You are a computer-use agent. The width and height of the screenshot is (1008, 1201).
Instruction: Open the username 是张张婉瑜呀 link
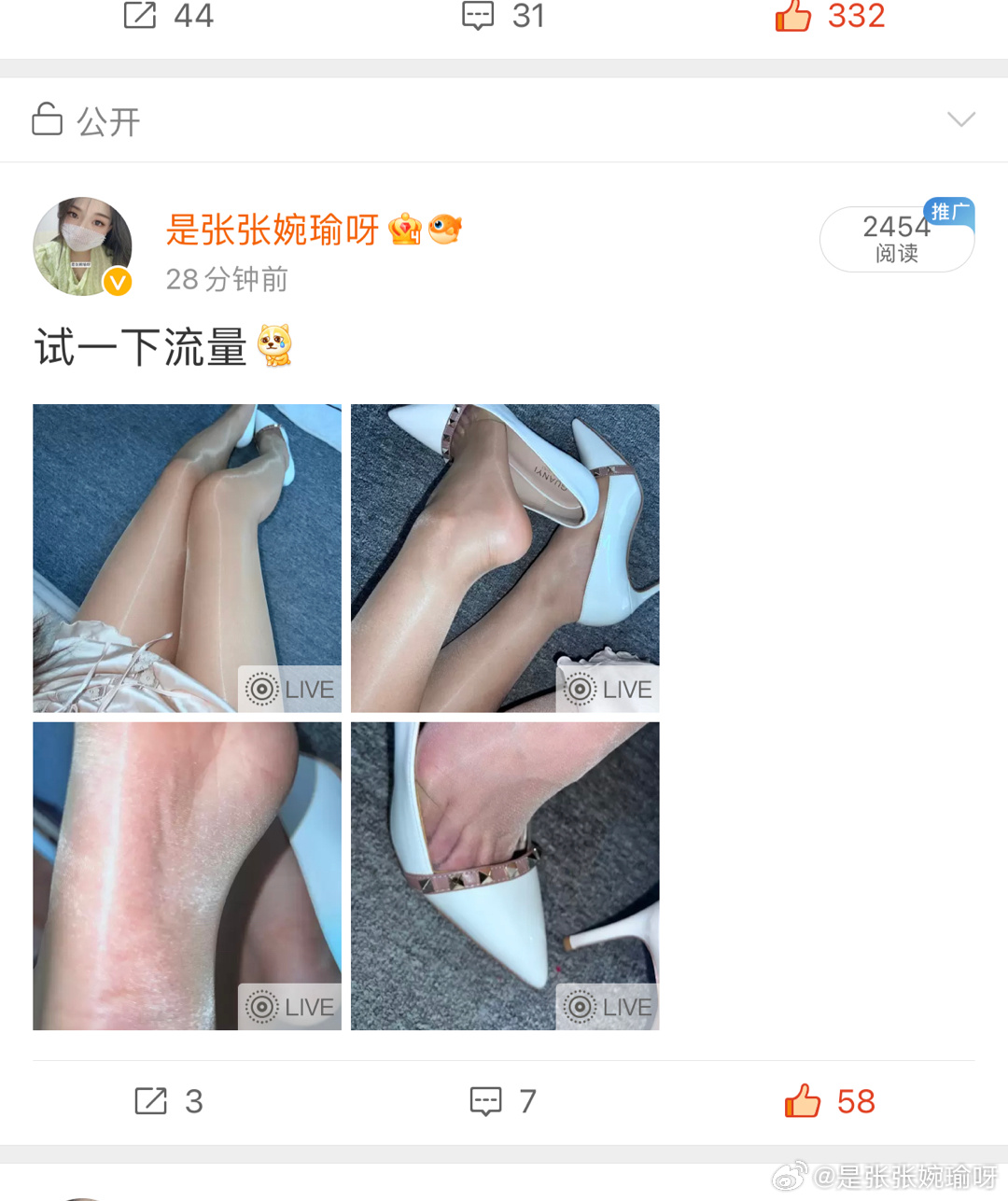pos(272,230)
